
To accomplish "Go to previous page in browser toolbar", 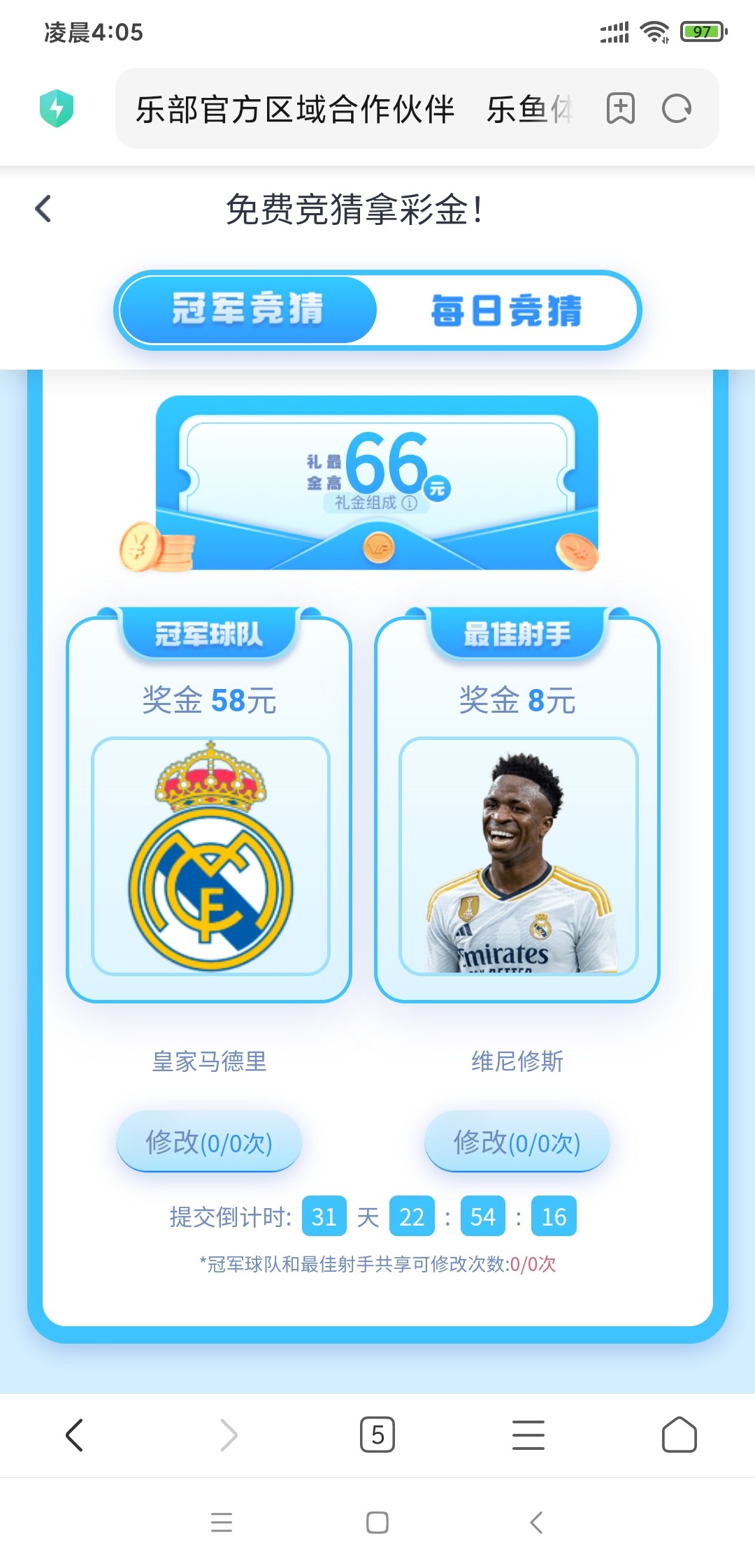I will pos(75,1435).
